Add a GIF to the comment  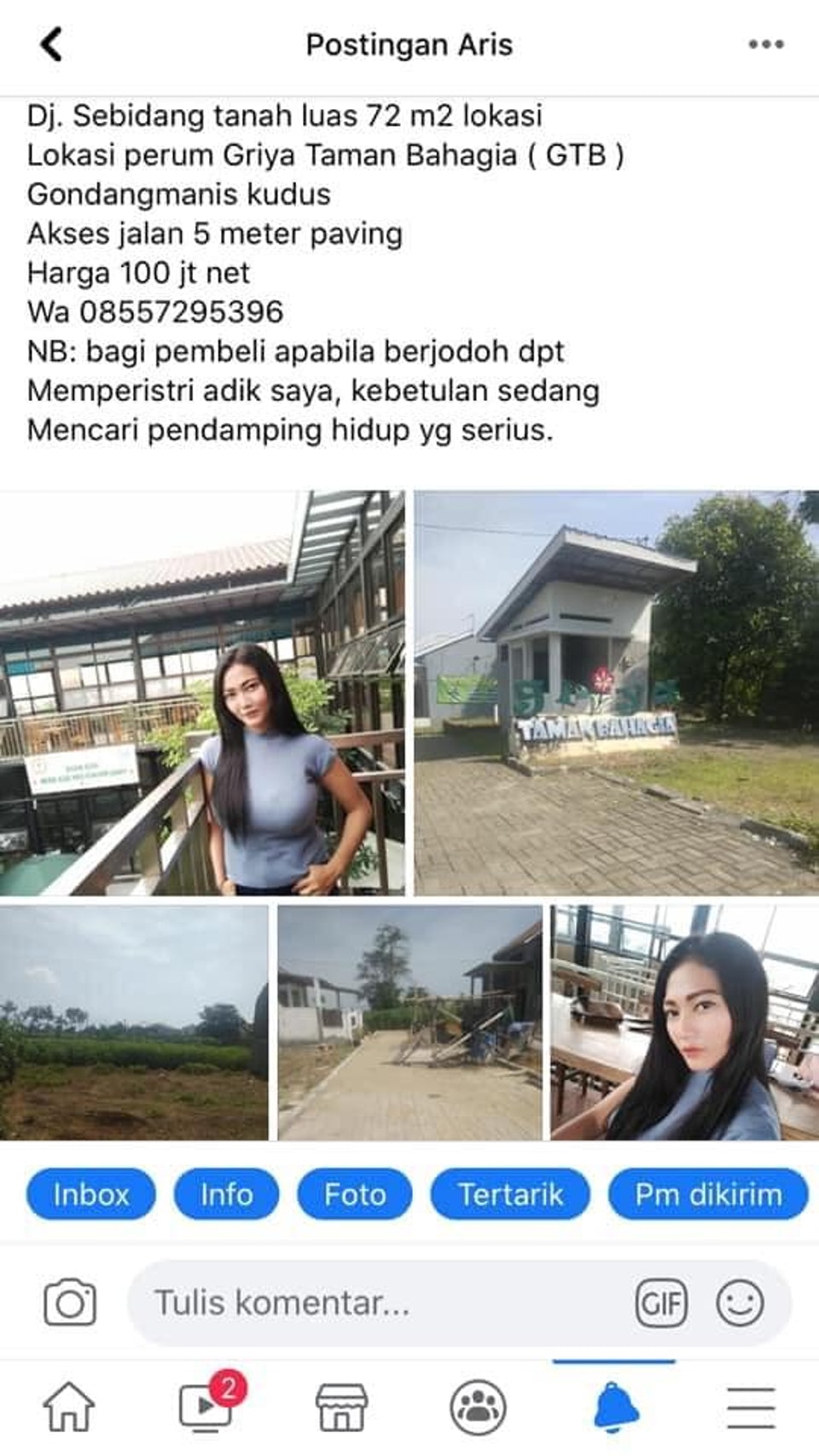(x=661, y=1302)
